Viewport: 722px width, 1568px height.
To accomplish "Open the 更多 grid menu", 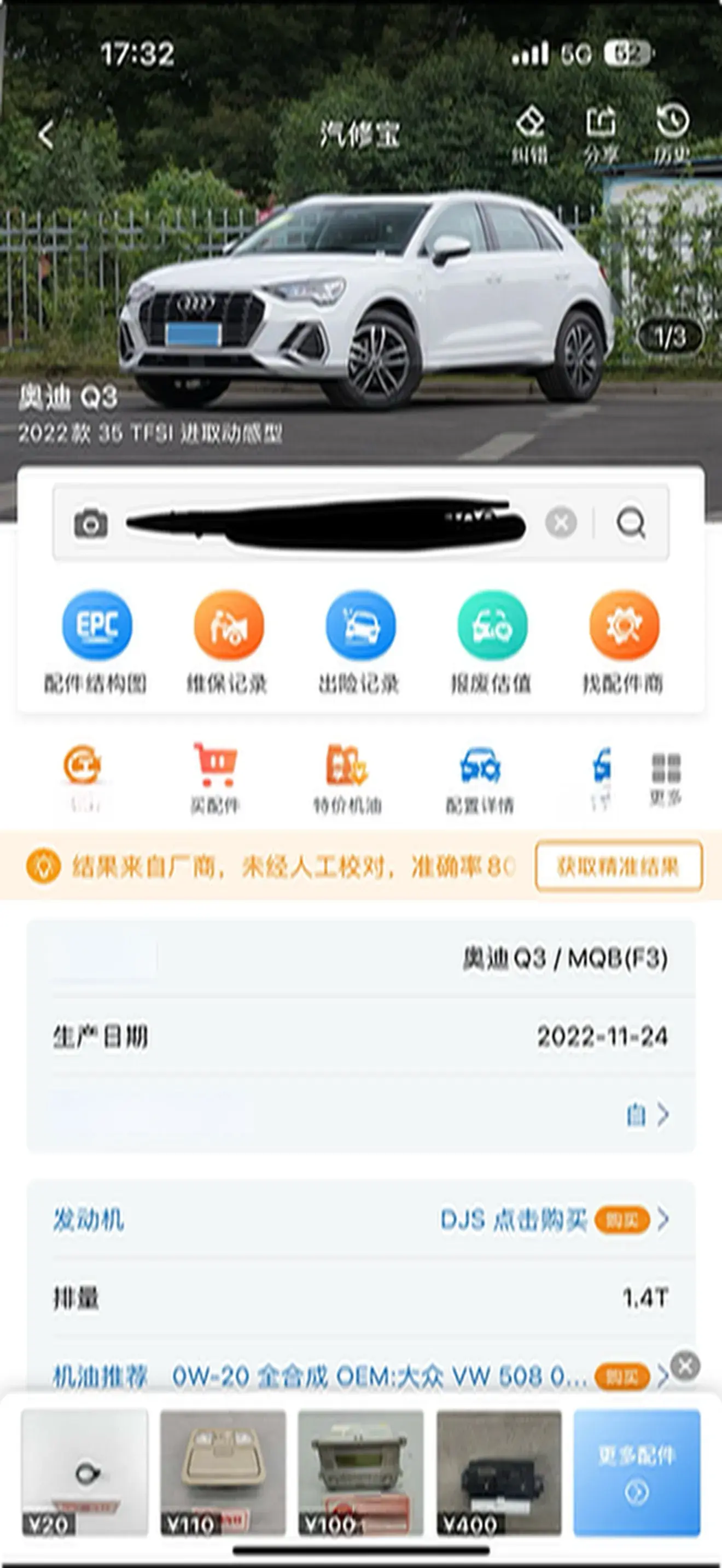I will (666, 777).
